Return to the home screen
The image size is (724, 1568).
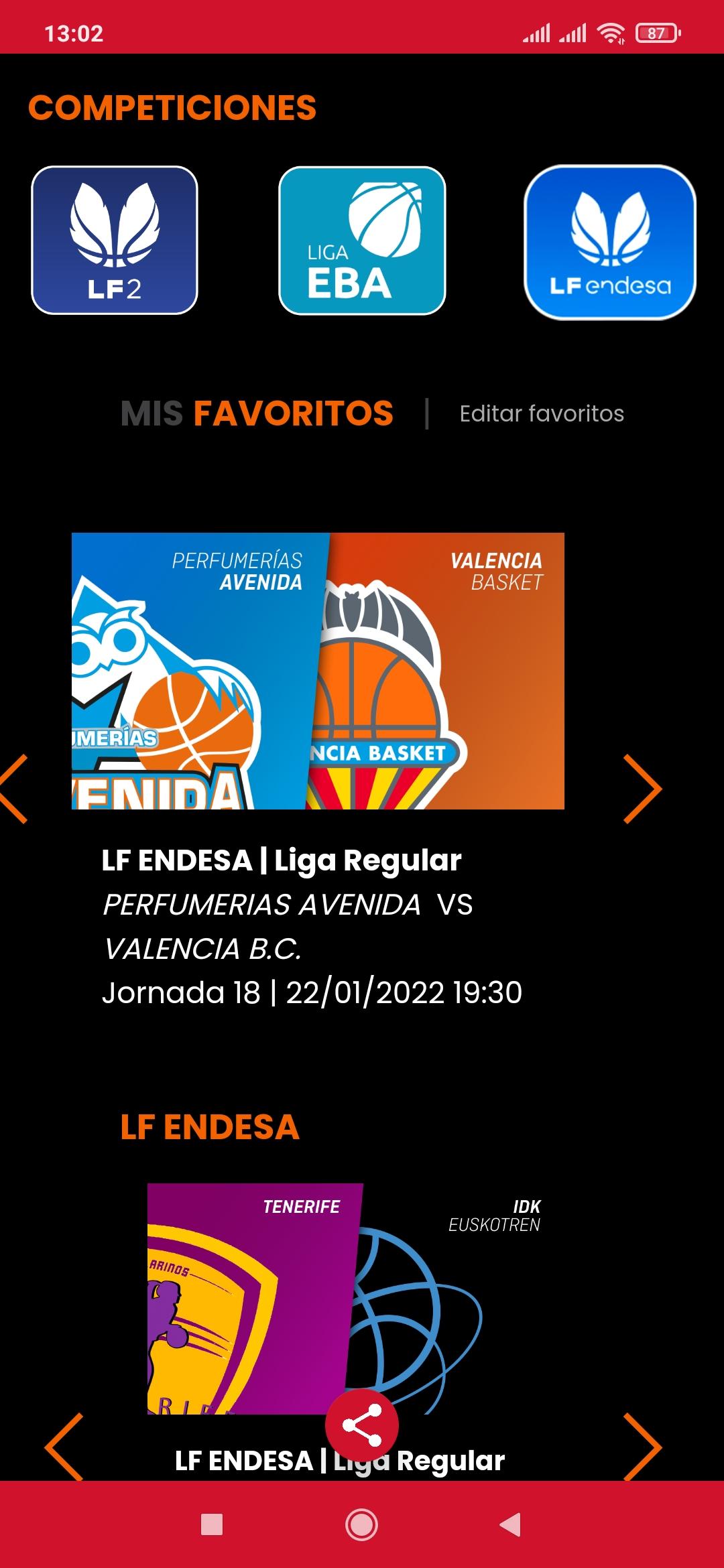[362, 1524]
